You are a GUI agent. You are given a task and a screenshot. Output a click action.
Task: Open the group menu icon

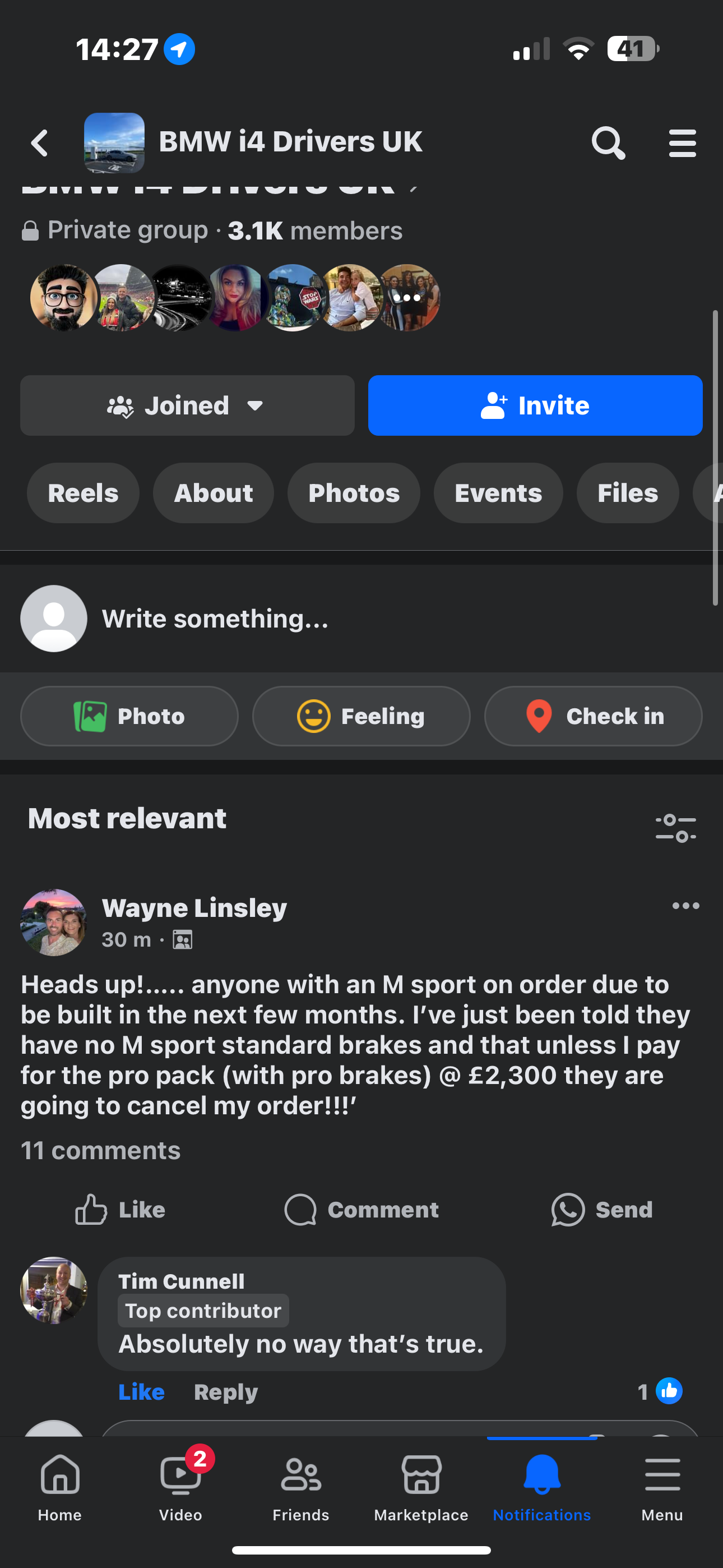[682, 144]
